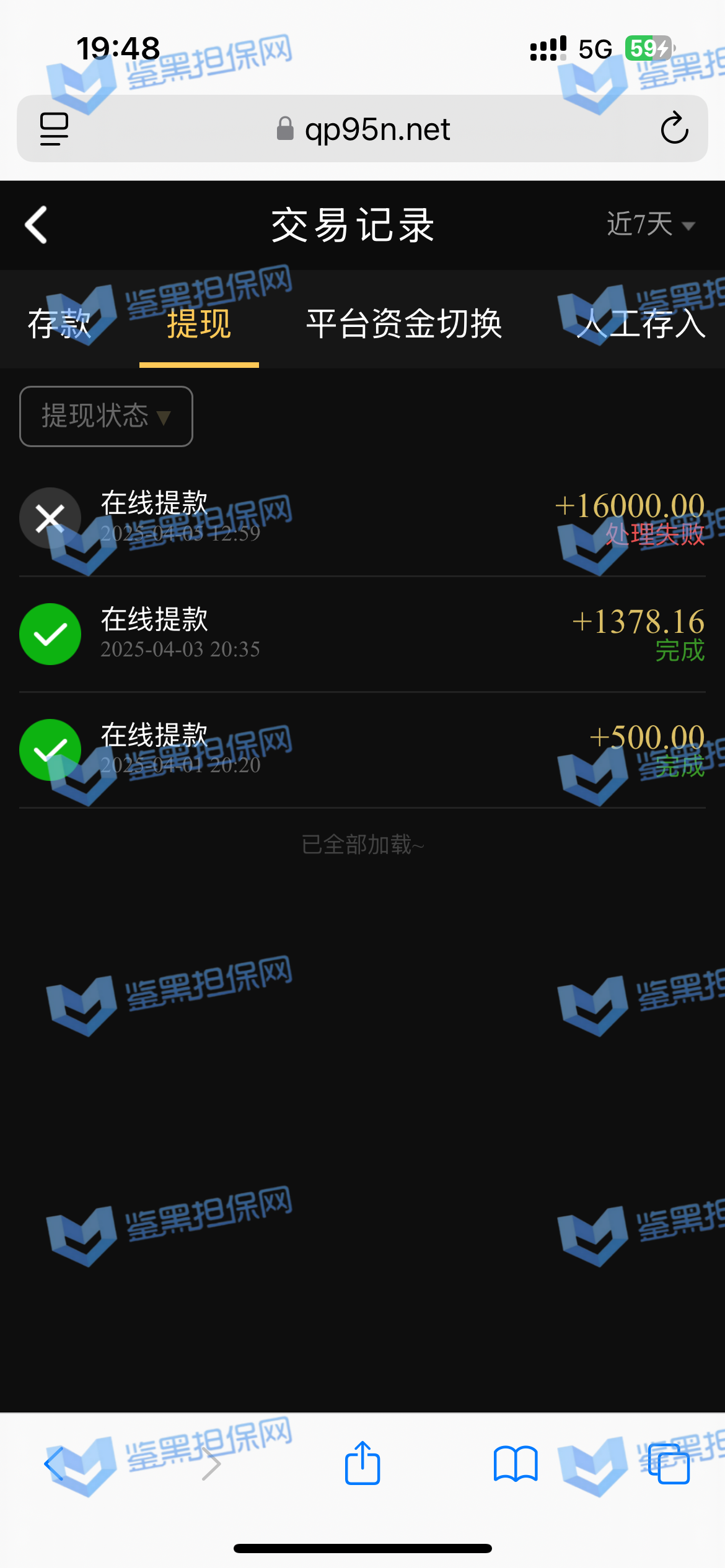The width and height of the screenshot is (725, 1568).
Task: Show open Safari tabs
Action: 668,1464
